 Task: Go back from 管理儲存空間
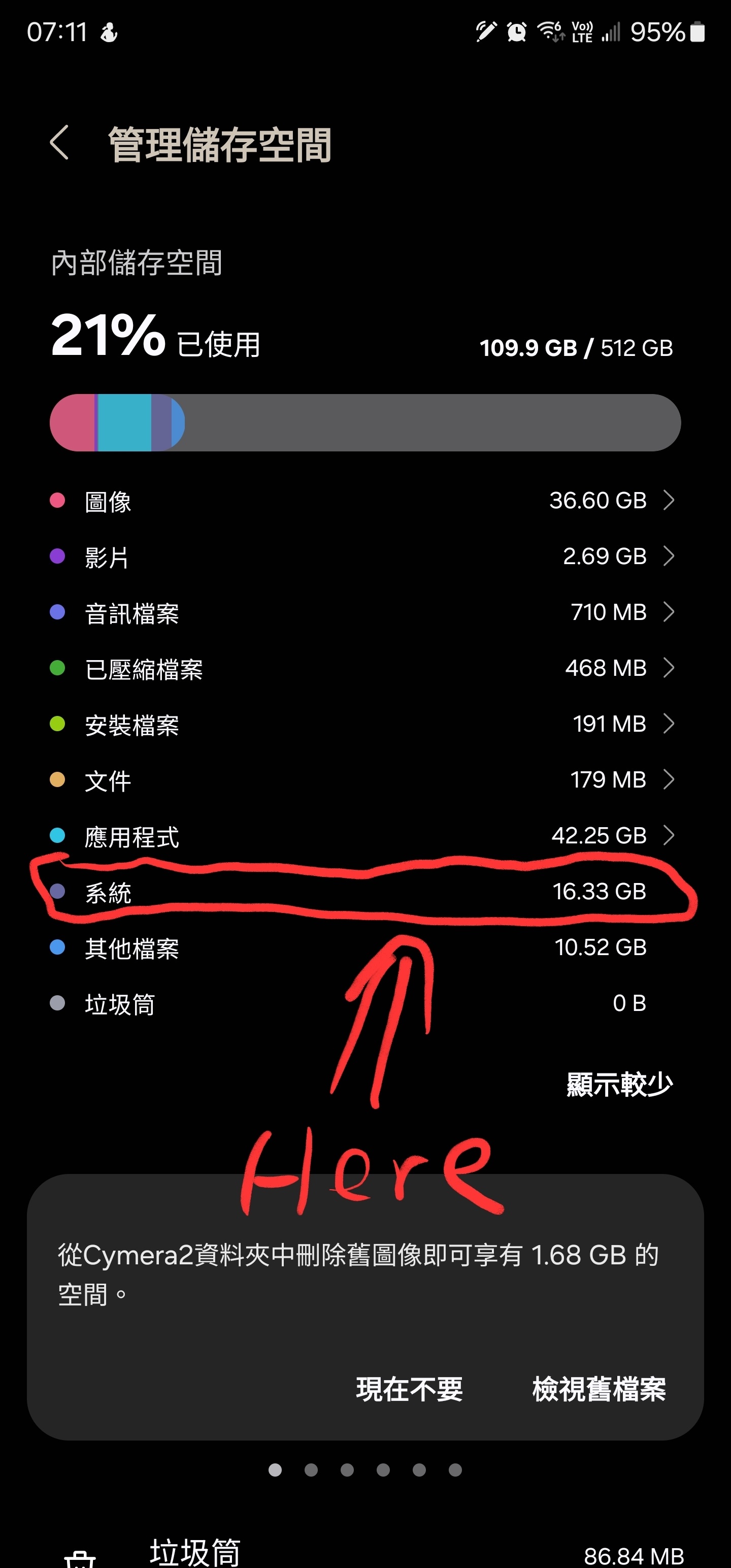click(59, 143)
